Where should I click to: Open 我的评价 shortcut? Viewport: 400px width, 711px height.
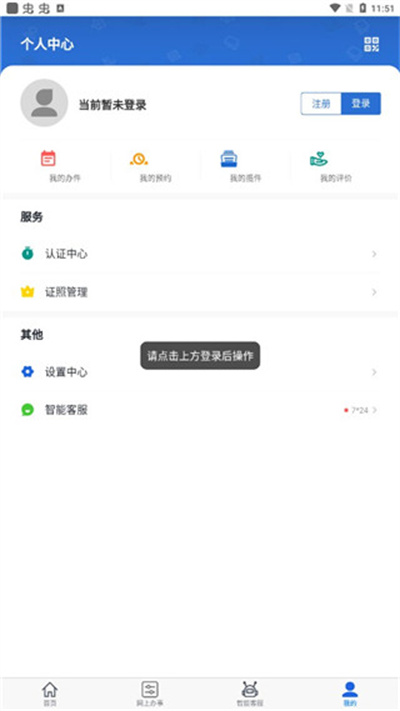click(x=336, y=166)
